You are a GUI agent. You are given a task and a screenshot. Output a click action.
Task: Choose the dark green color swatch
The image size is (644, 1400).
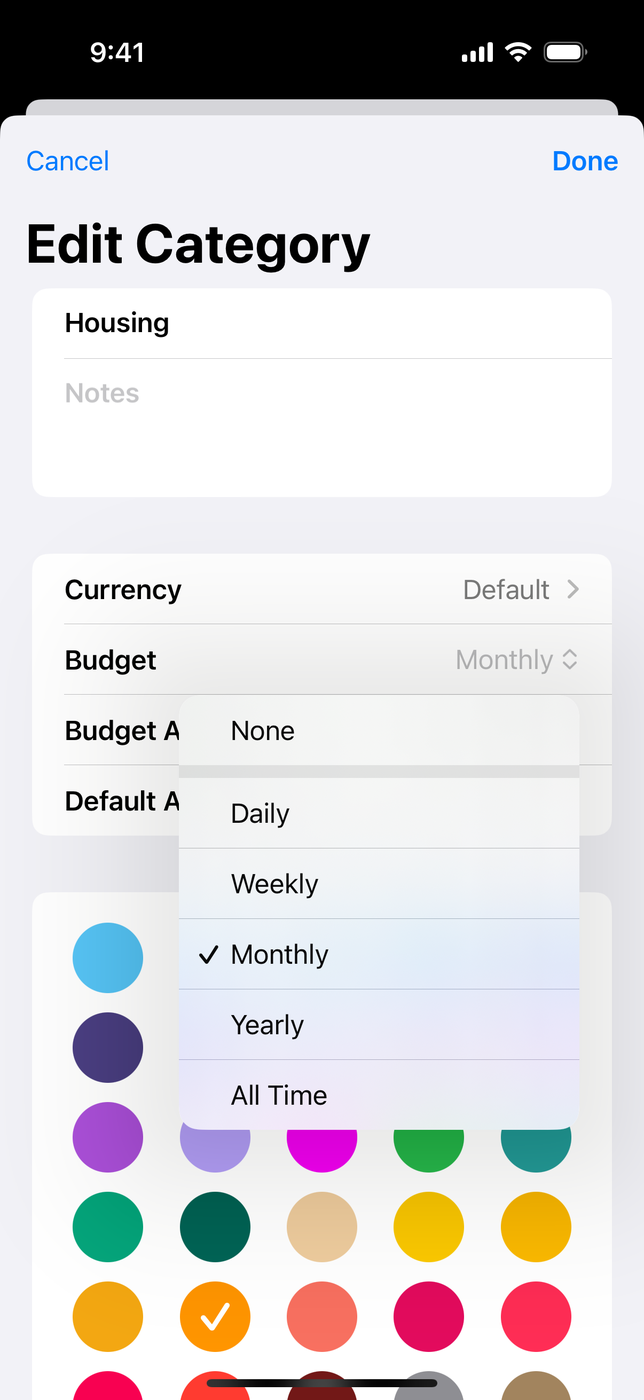tap(215, 1227)
